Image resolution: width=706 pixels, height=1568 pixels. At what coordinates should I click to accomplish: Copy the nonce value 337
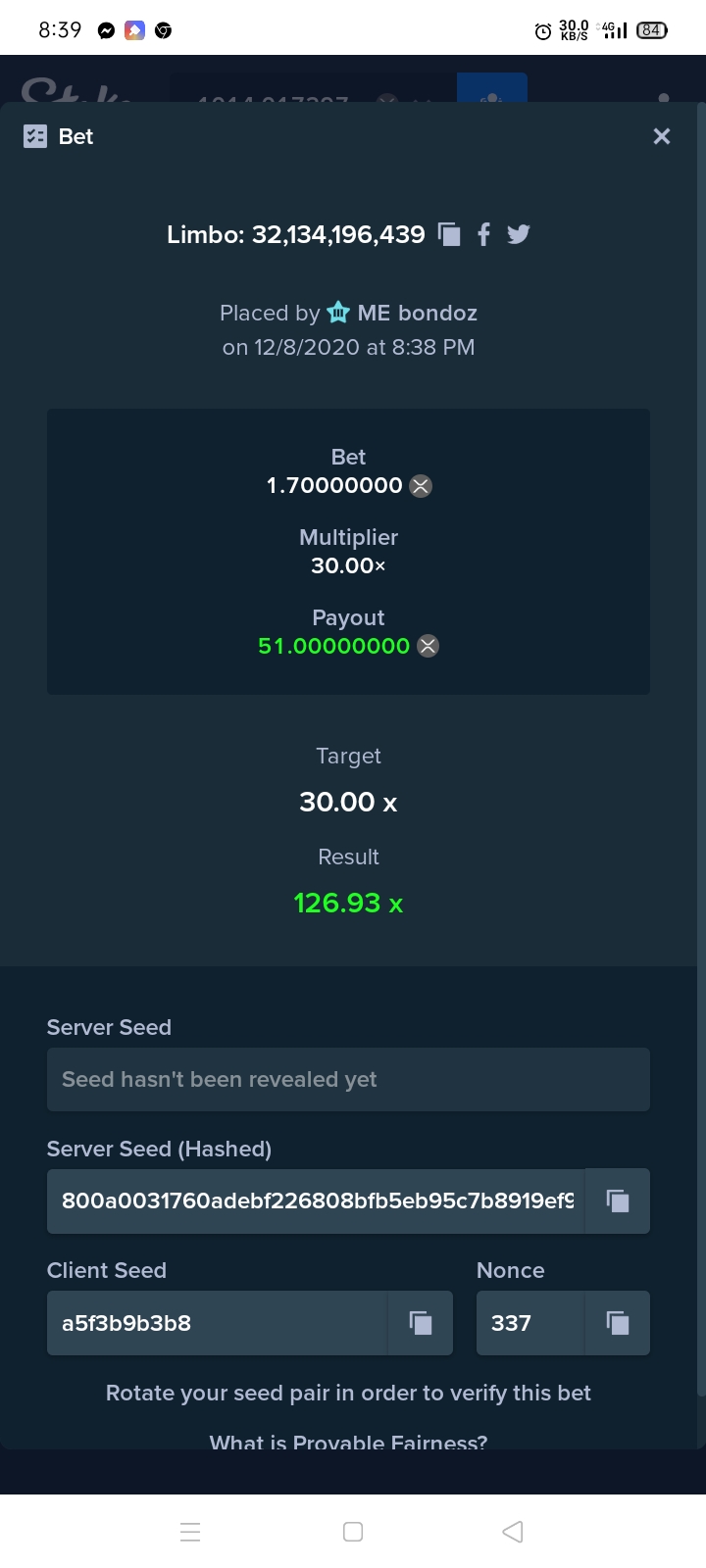[618, 1323]
